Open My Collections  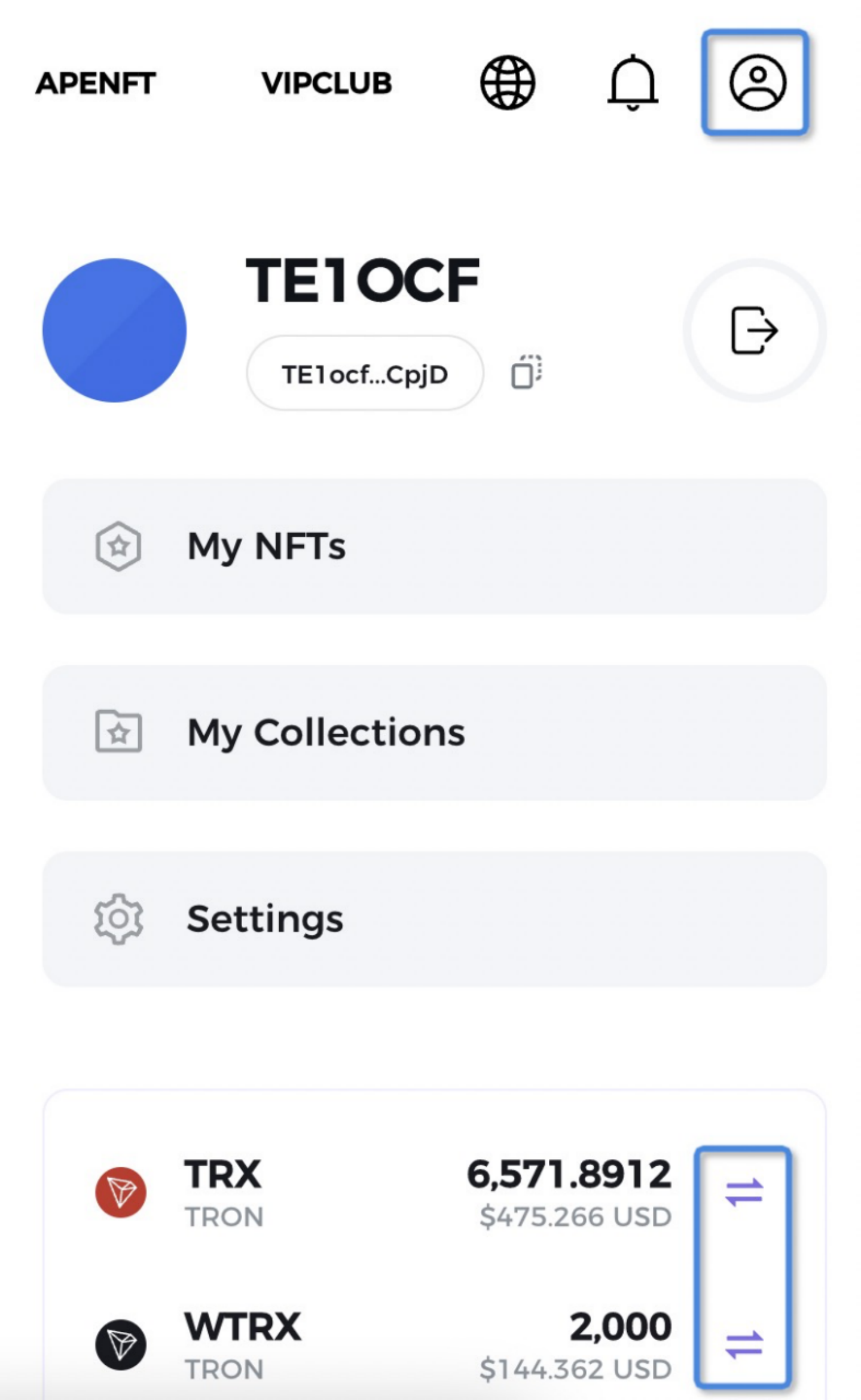click(434, 732)
